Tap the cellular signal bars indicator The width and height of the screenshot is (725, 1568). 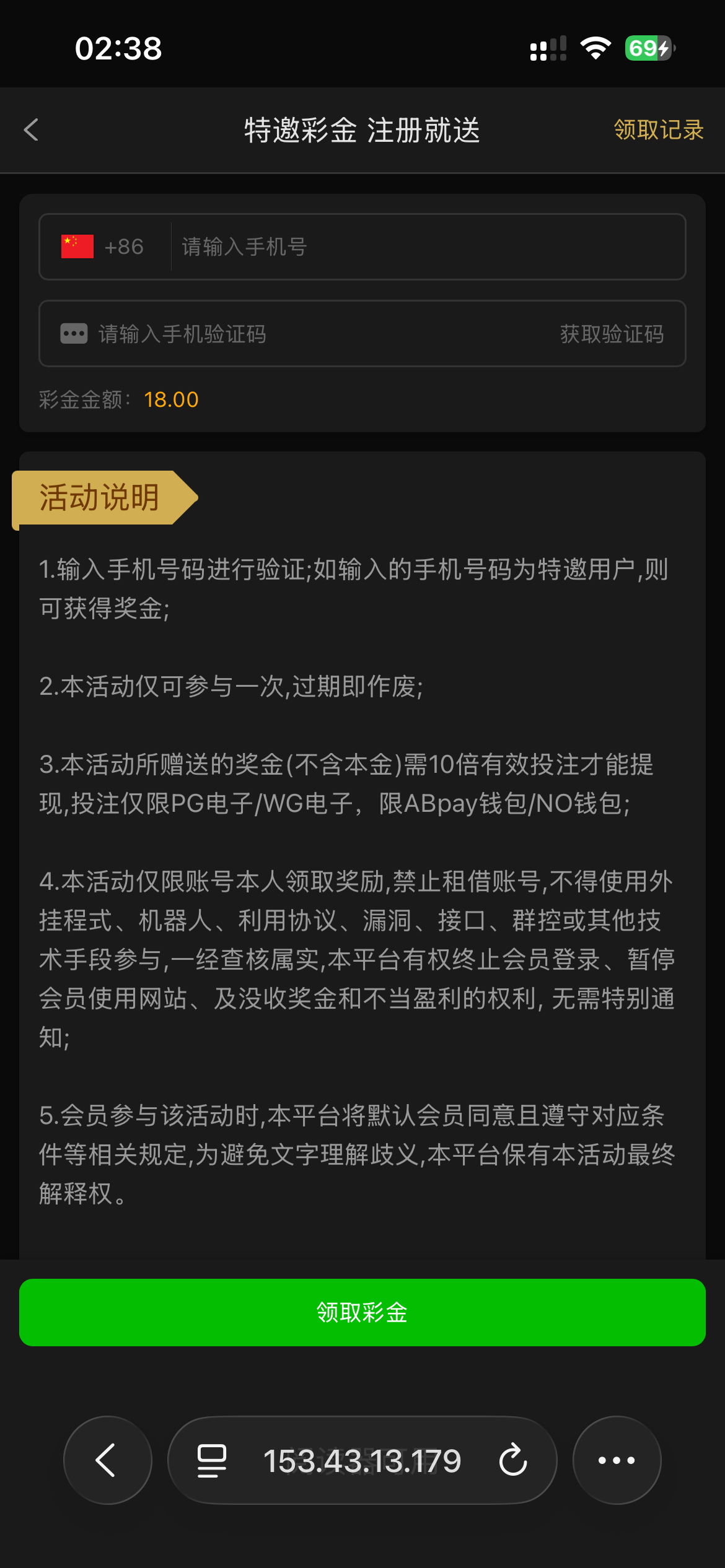(x=548, y=47)
